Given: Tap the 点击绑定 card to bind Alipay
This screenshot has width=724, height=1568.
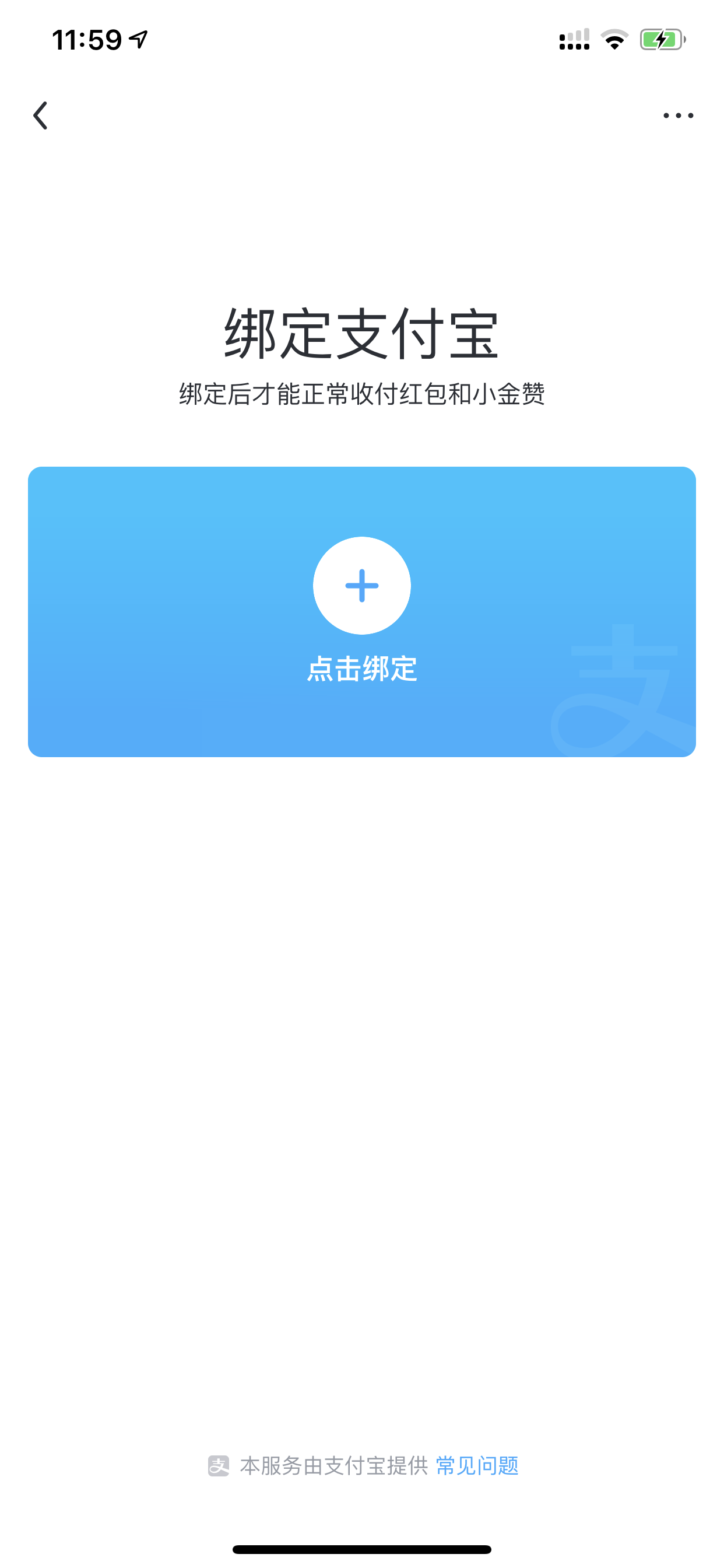Looking at the screenshot, I should tap(361, 611).
